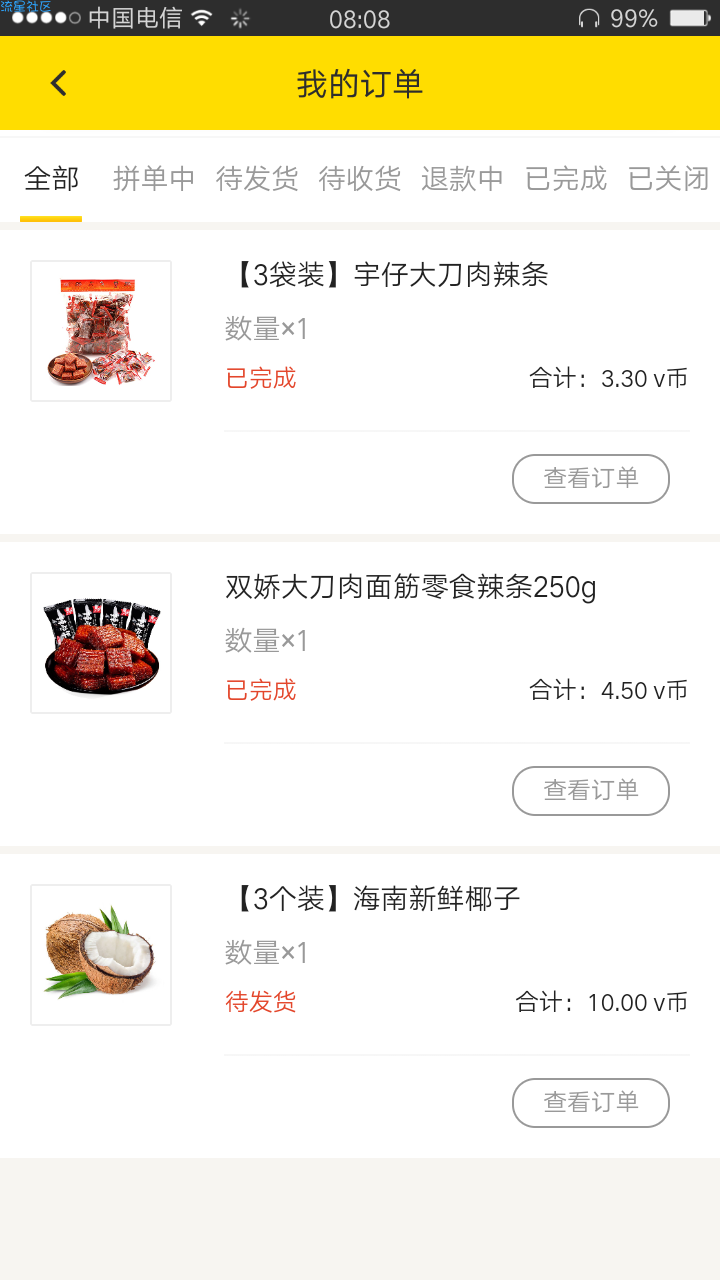
Task: Go back using the top-left arrow
Action: coord(59,83)
